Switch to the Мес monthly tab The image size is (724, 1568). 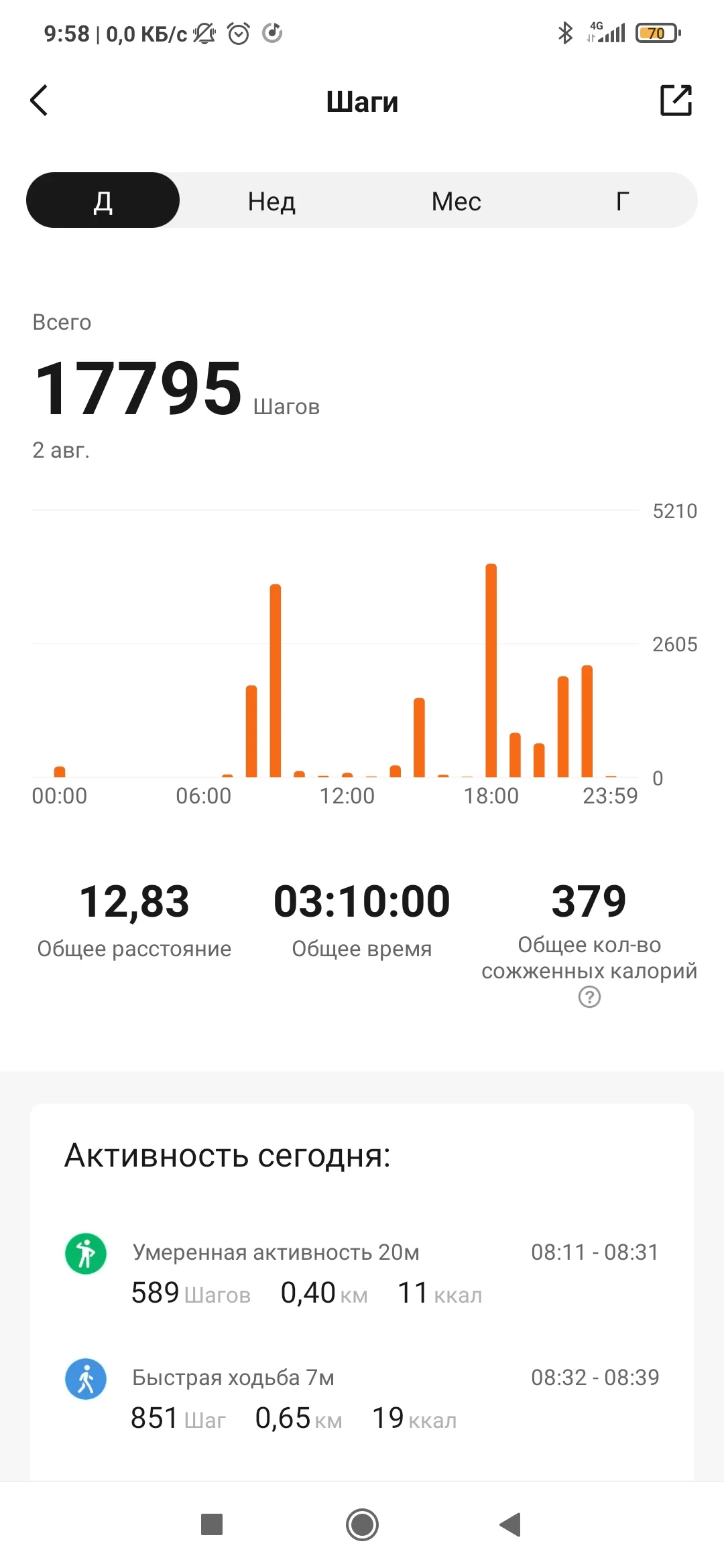pos(456,200)
